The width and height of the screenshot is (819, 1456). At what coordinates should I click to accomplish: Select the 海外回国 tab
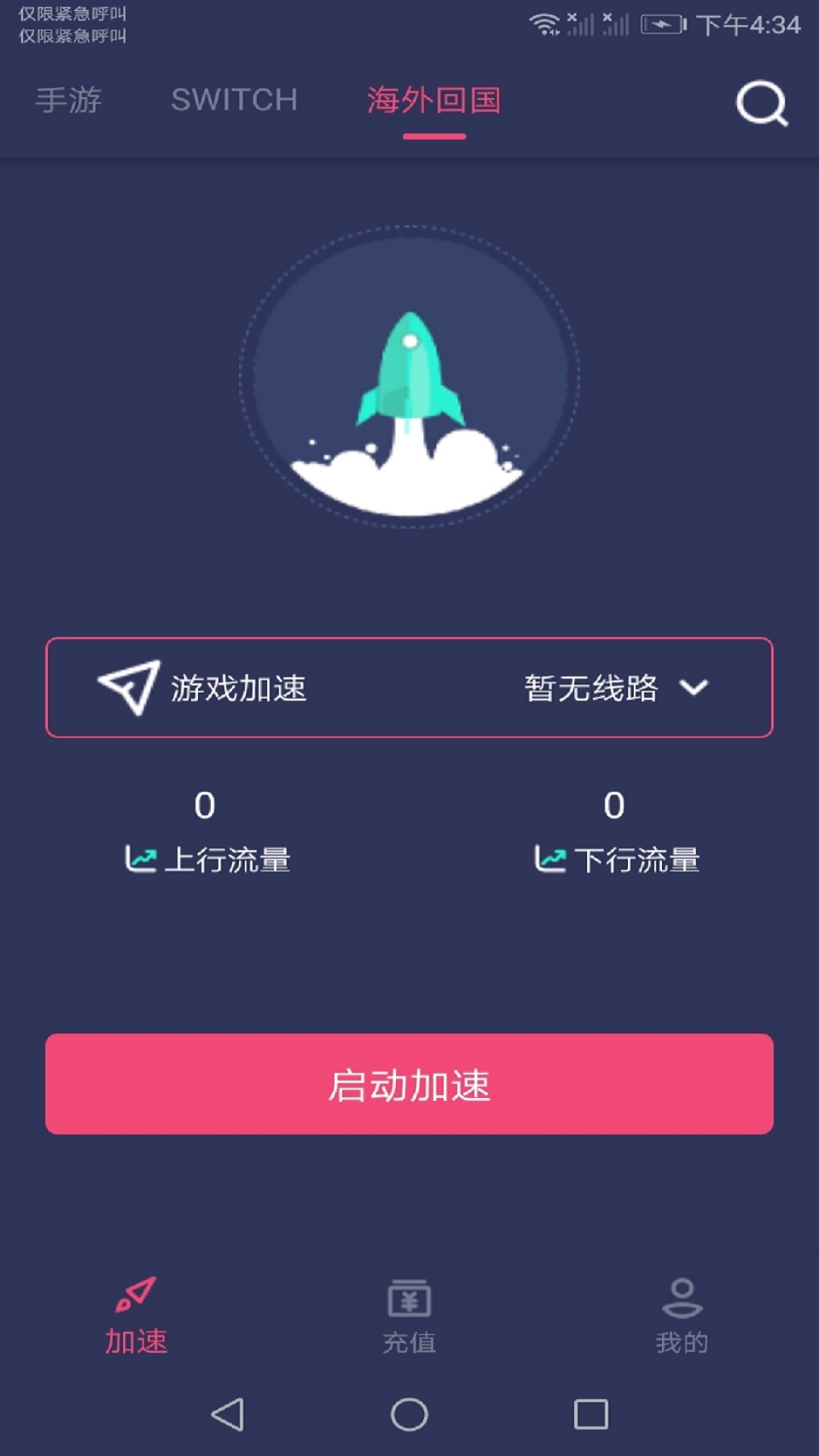coord(434,100)
